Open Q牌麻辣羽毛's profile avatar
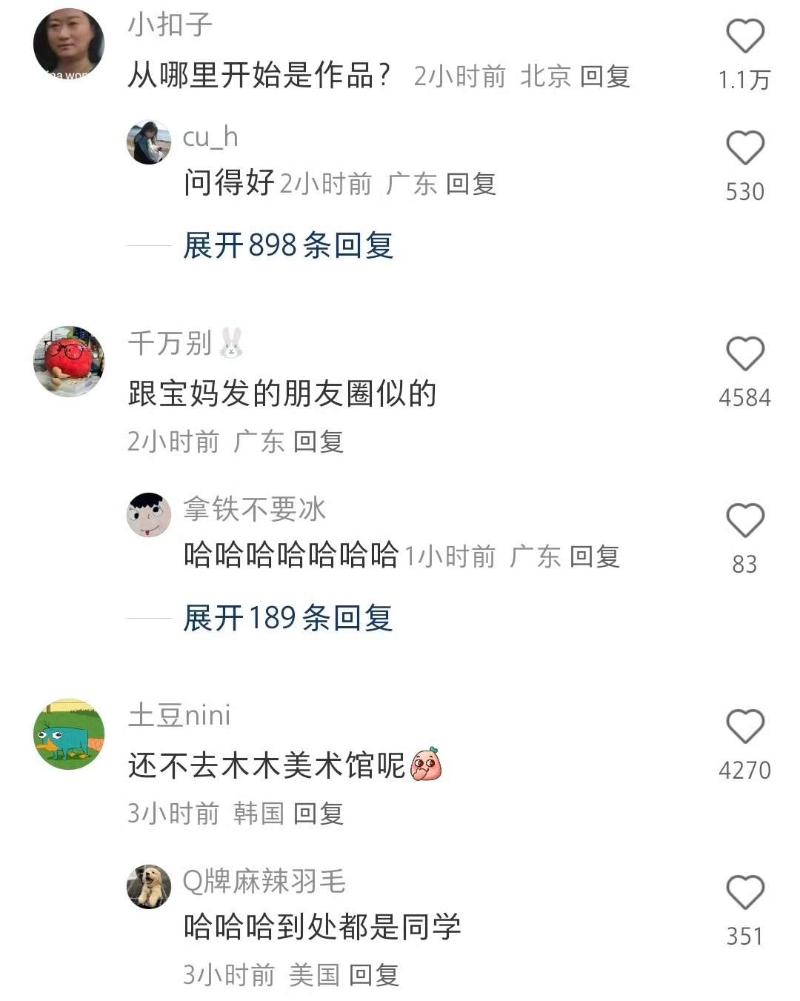This screenshot has width=800, height=1001. coord(149,887)
